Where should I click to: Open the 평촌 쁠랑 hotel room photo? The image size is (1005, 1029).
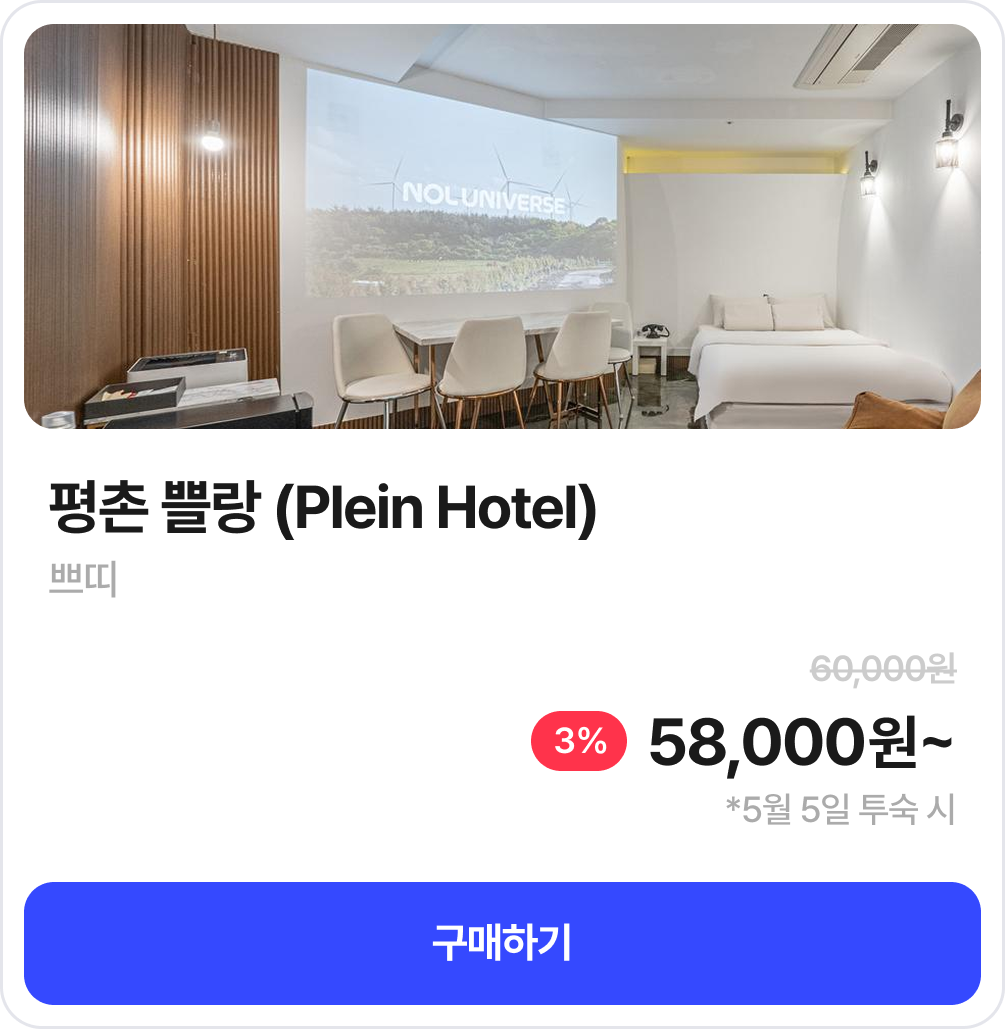click(502, 227)
